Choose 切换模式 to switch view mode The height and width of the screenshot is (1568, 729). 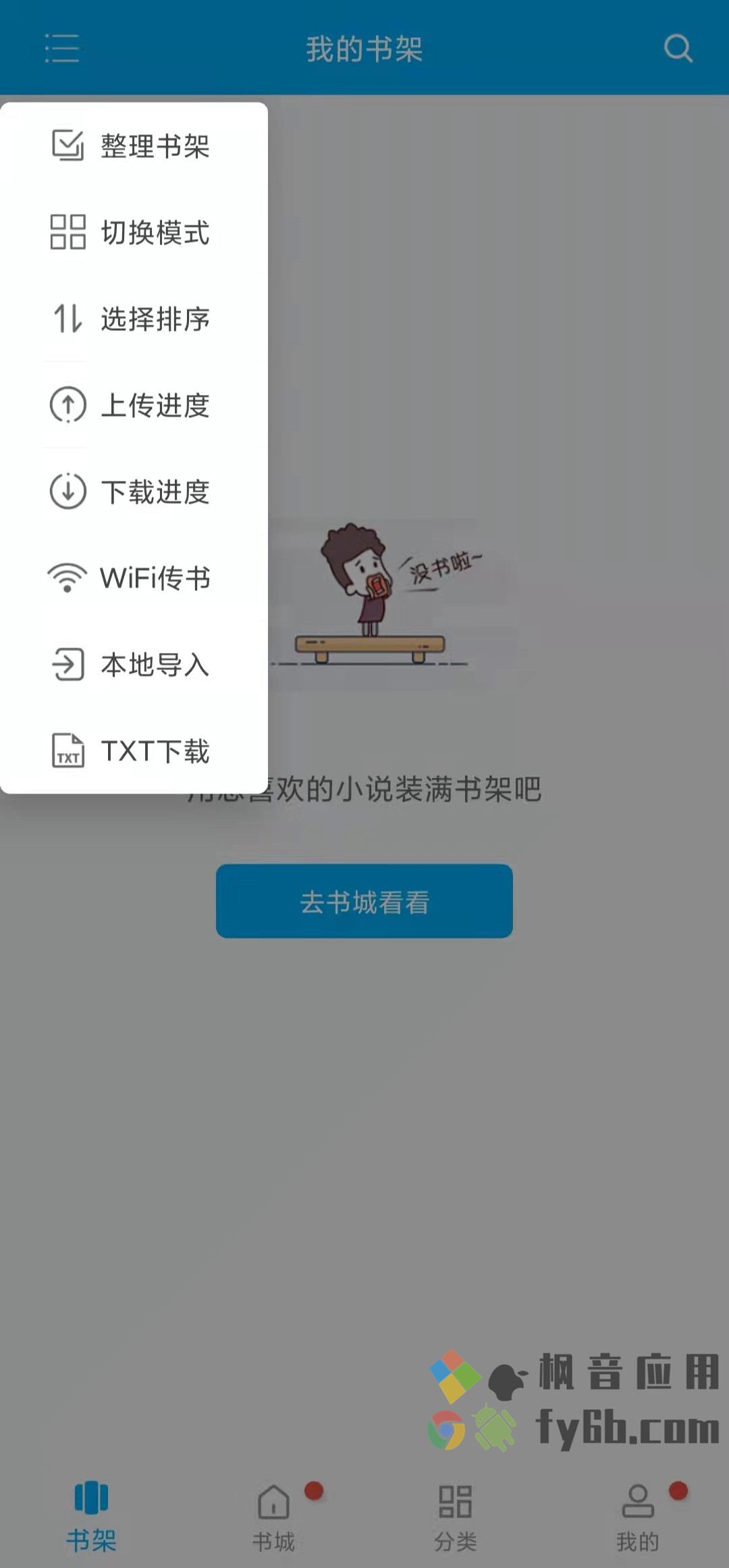click(x=134, y=232)
